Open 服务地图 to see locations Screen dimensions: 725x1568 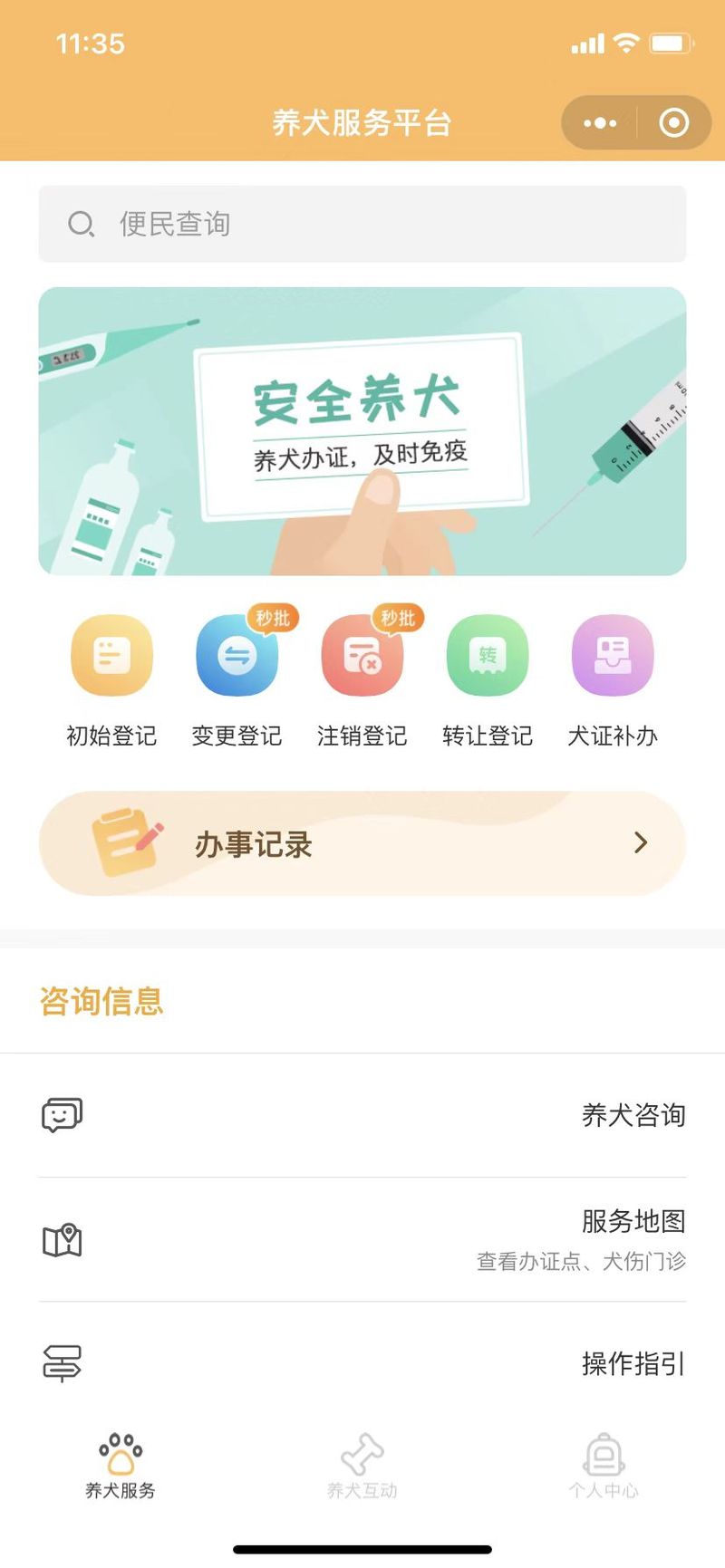(x=362, y=1239)
